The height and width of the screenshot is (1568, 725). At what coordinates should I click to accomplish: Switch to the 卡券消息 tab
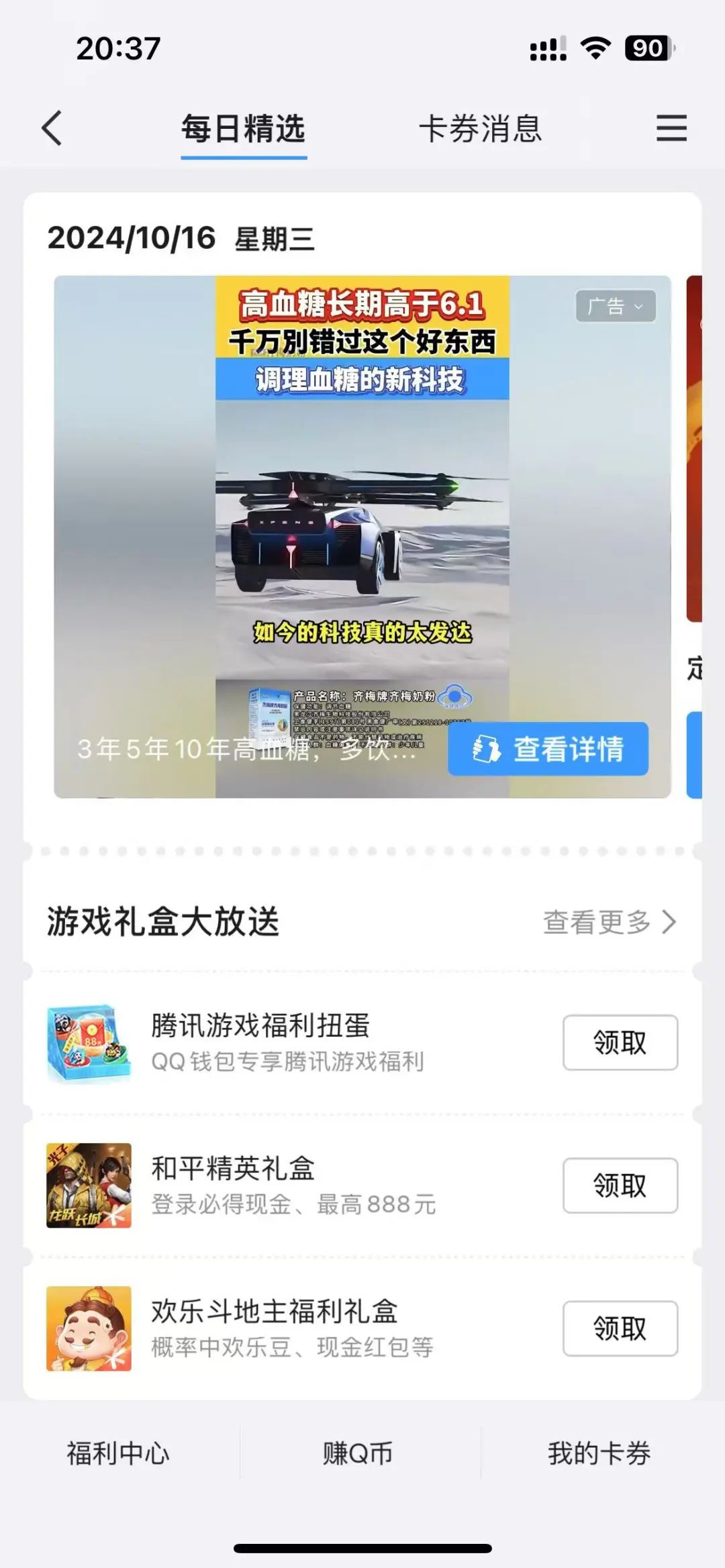point(480,128)
